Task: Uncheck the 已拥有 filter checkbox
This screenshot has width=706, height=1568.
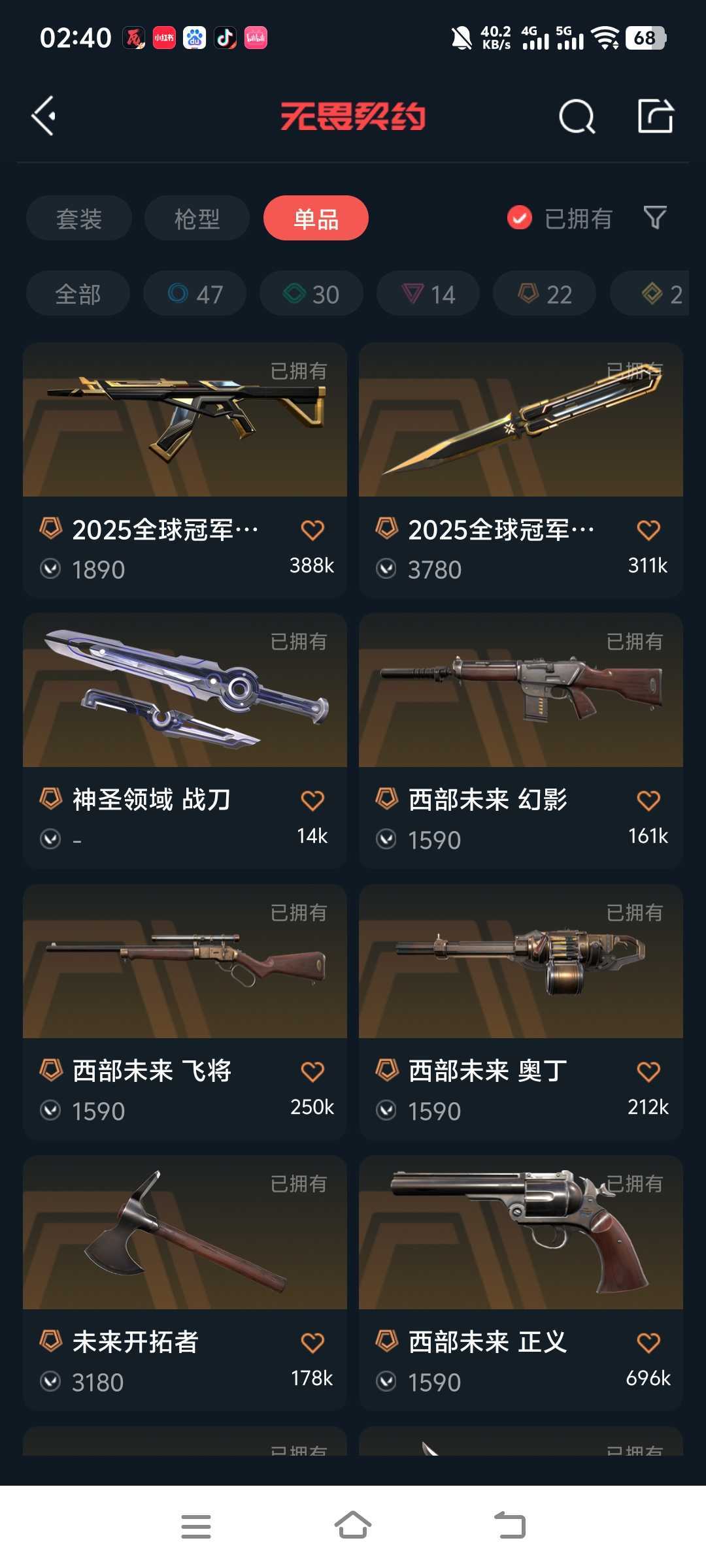Action: pyautogui.click(x=520, y=218)
